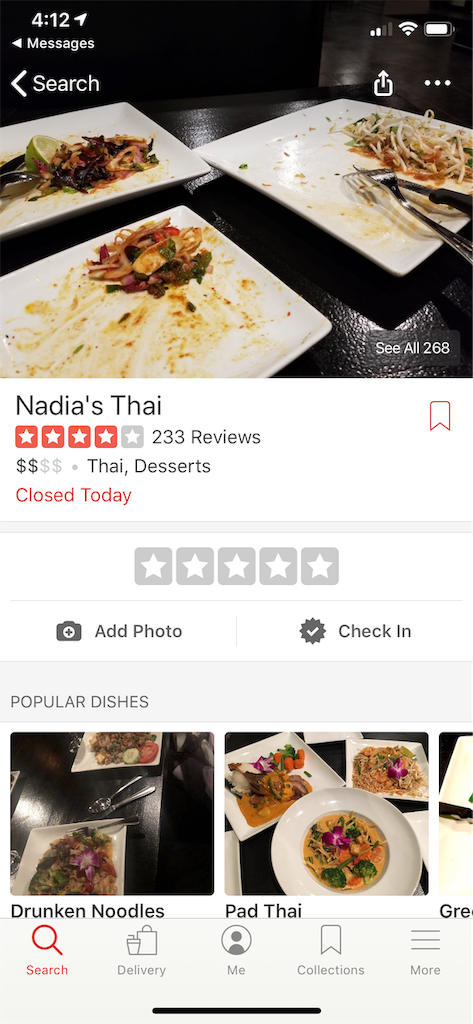Image resolution: width=473 pixels, height=1024 pixels.
Task: Share Nadia's Thai listing
Action: point(383,83)
